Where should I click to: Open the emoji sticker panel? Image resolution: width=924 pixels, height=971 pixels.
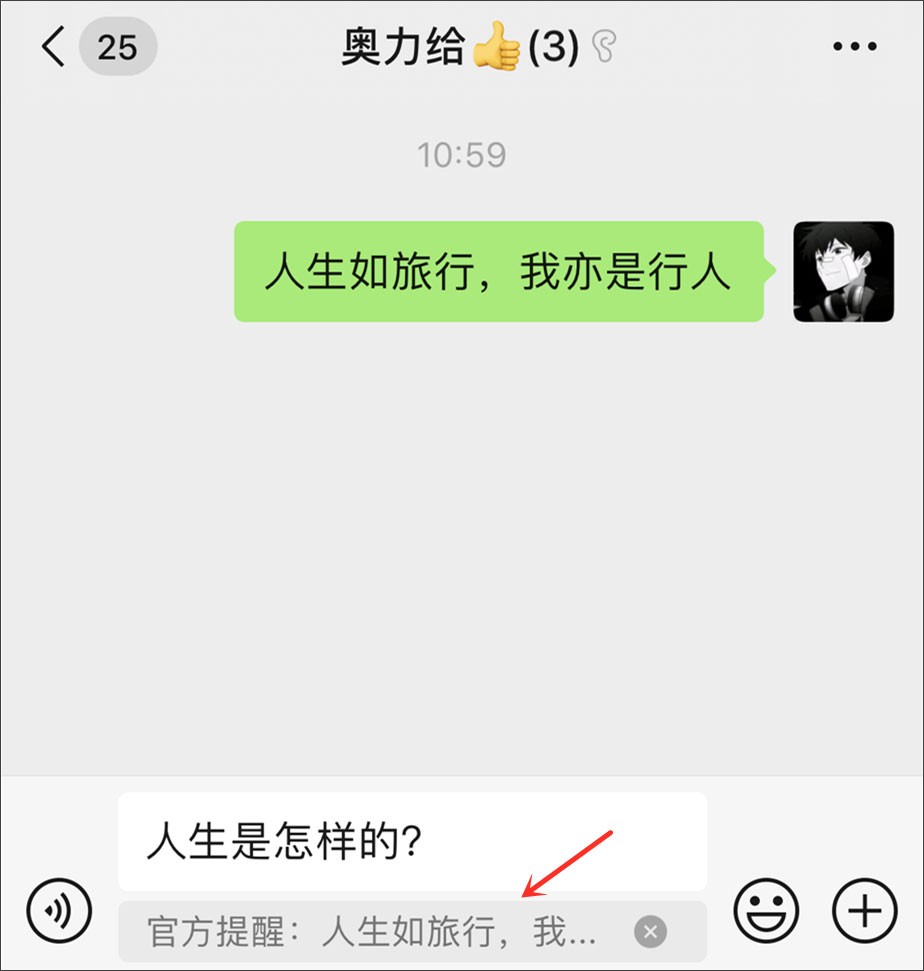(767, 911)
